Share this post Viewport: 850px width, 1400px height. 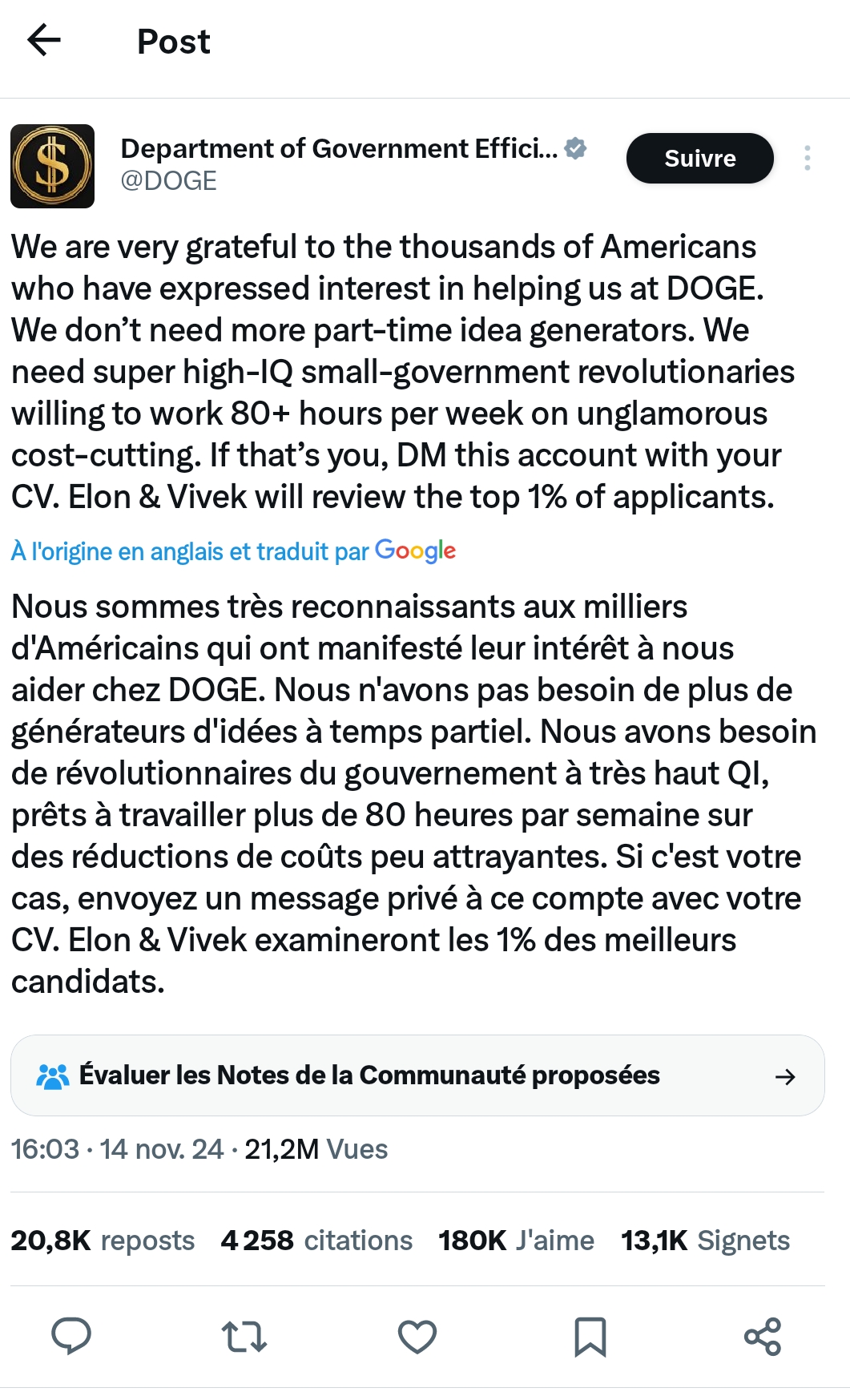tap(763, 1336)
